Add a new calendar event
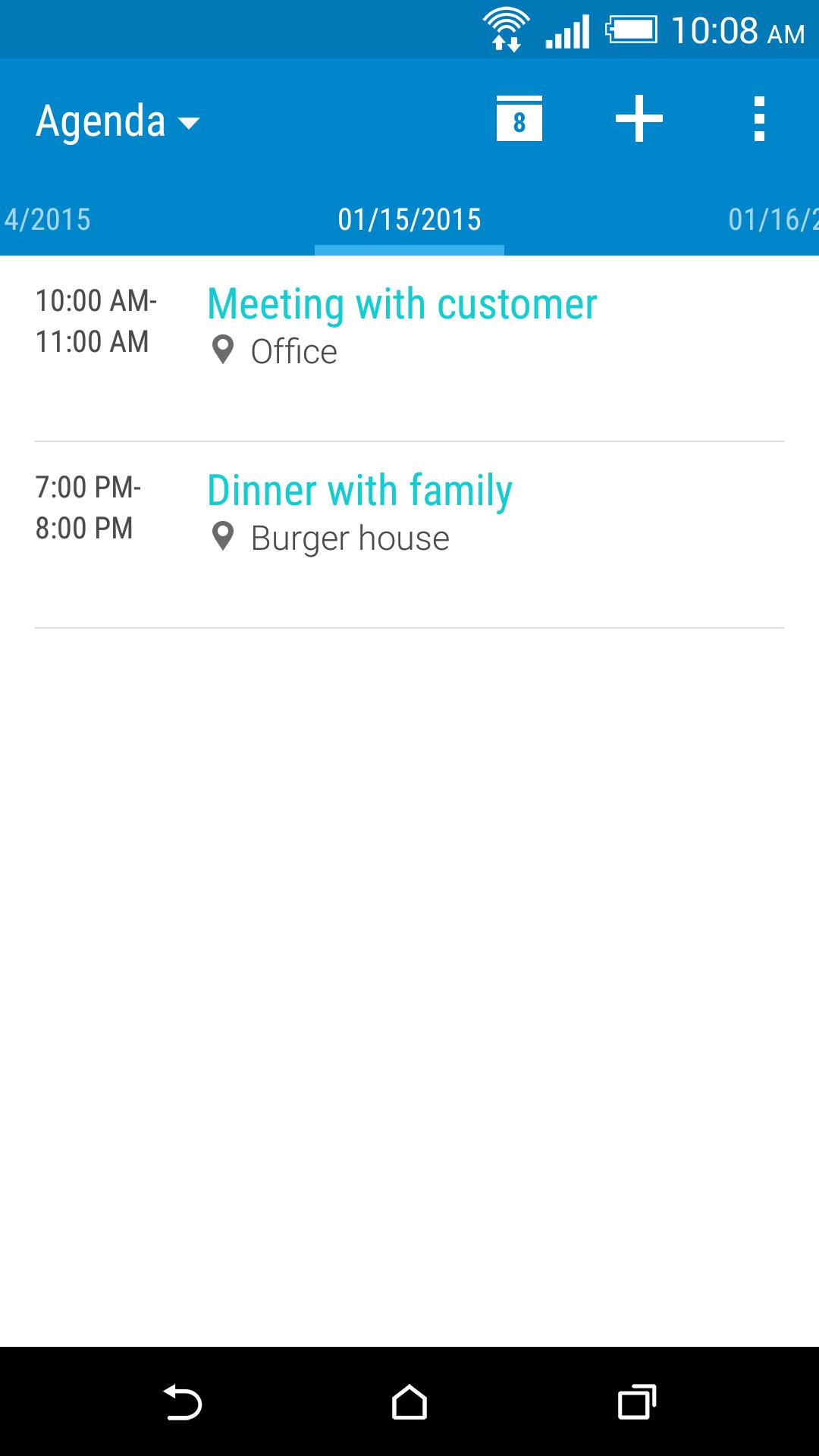819x1456 pixels. 639,119
